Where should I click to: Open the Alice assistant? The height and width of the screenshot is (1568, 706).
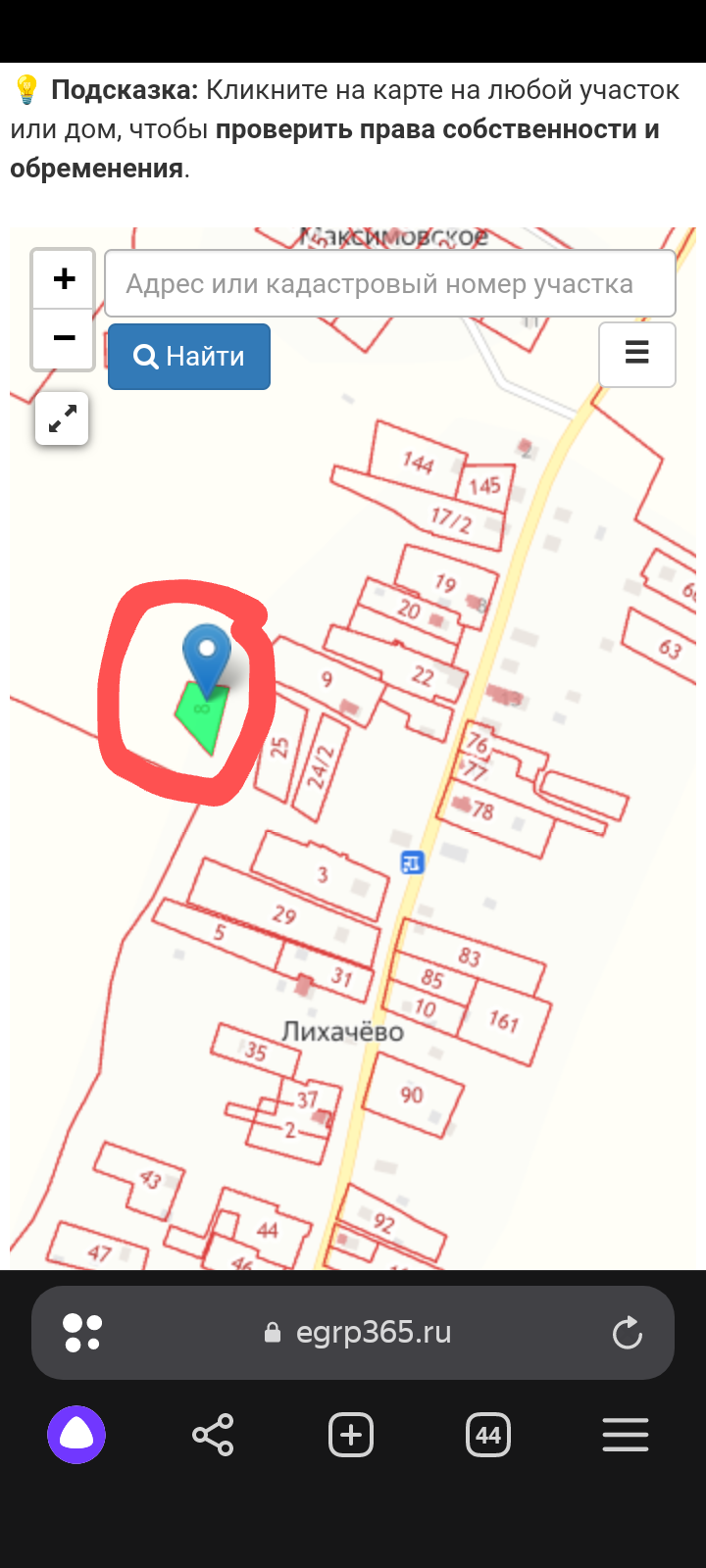click(x=76, y=1436)
